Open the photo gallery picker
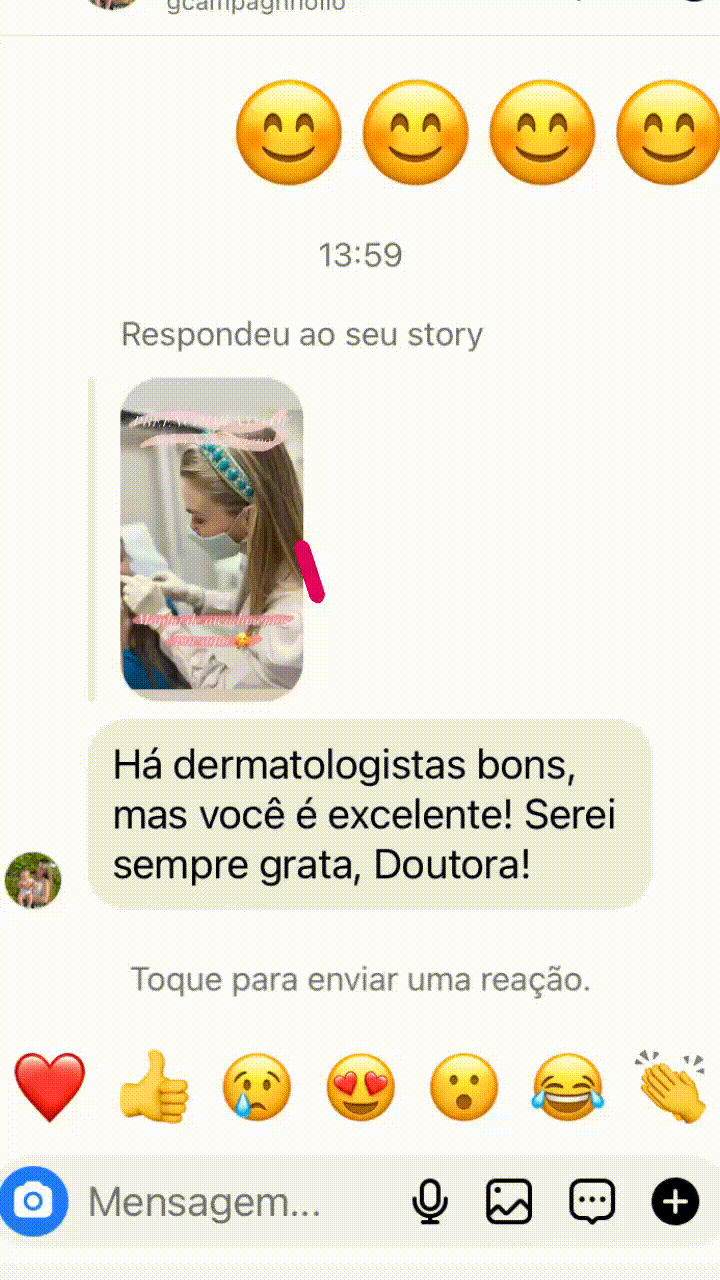The width and height of the screenshot is (720, 1280). 509,1201
